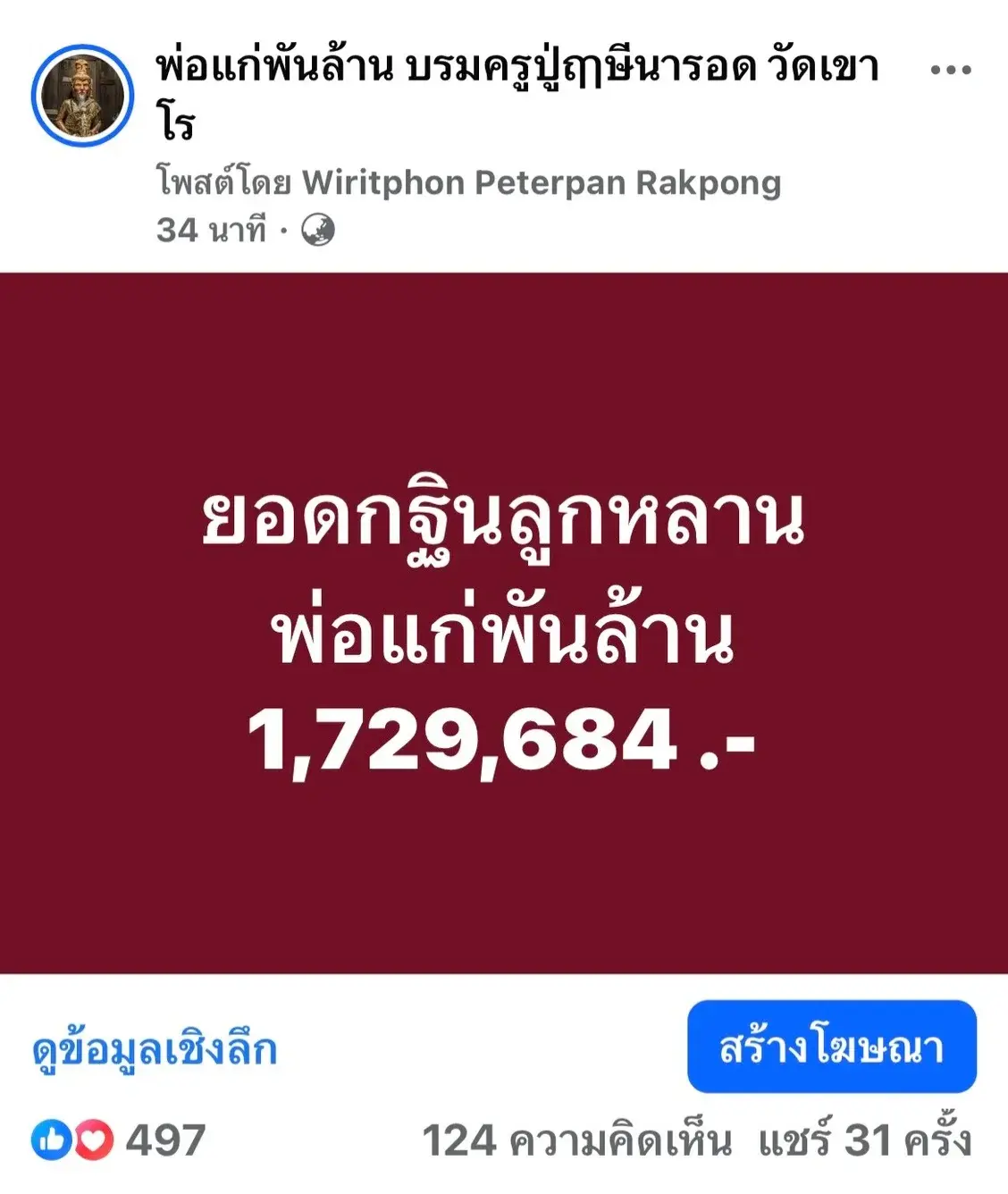Open the 124 ความคิดเห็น comments

[576, 1140]
